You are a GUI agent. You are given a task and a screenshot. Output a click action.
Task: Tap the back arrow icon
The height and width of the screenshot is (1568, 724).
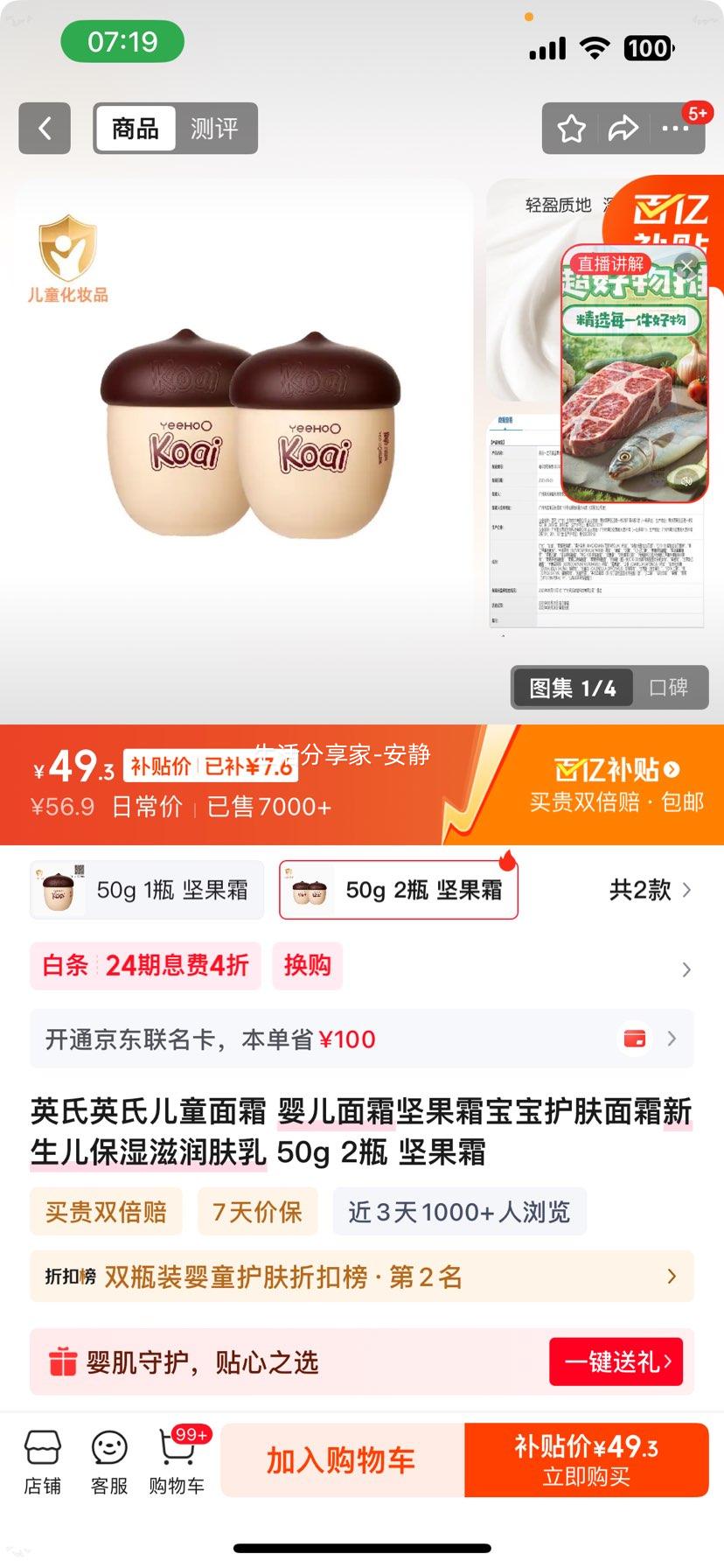(x=44, y=129)
